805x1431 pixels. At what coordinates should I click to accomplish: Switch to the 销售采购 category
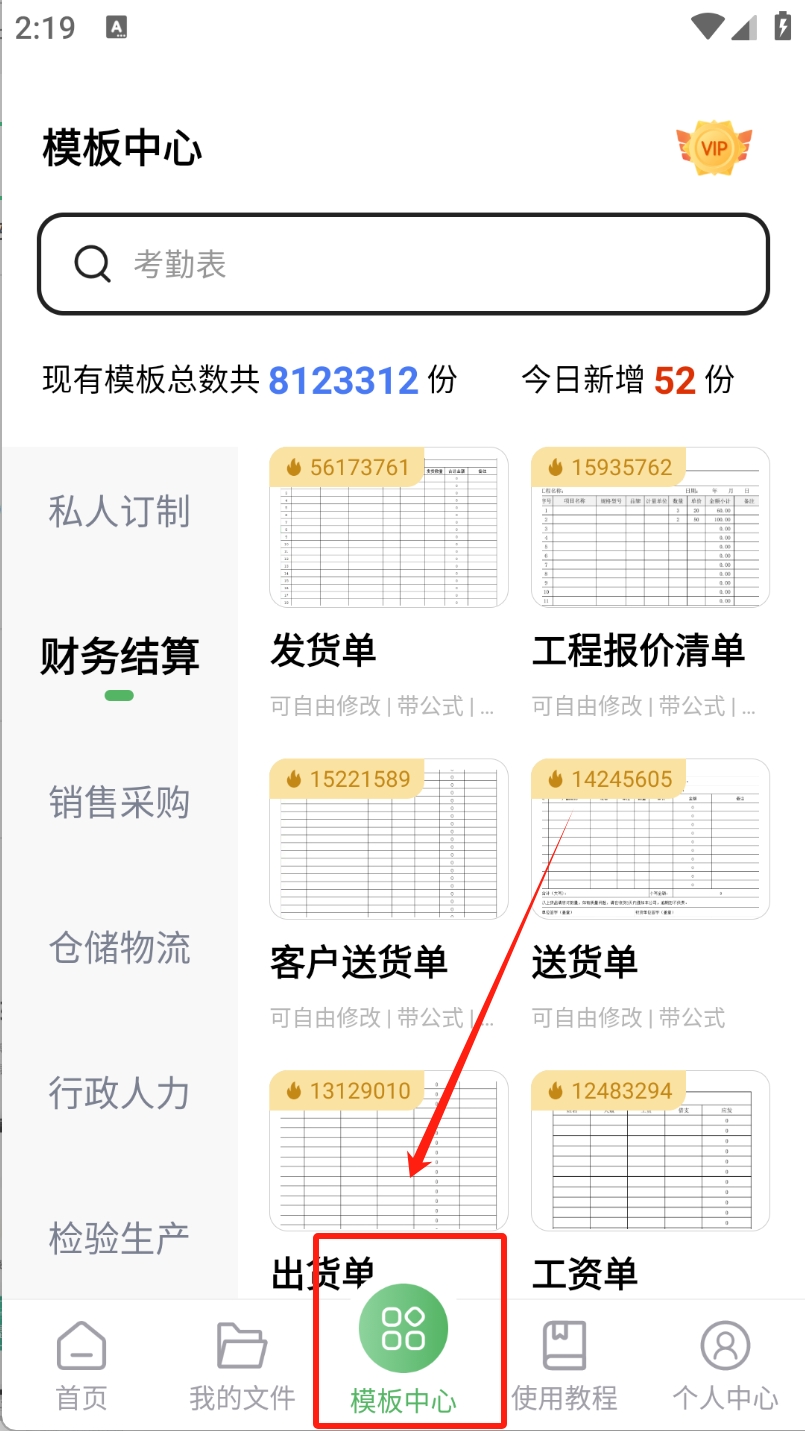pos(119,802)
